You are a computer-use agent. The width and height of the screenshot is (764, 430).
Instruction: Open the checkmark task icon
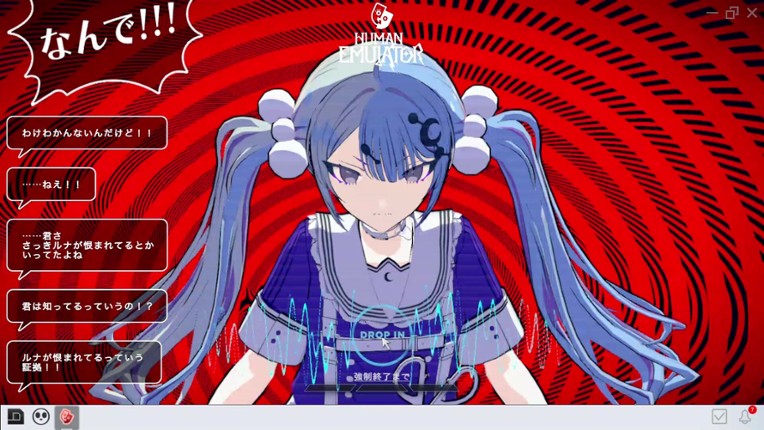(719, 416)
